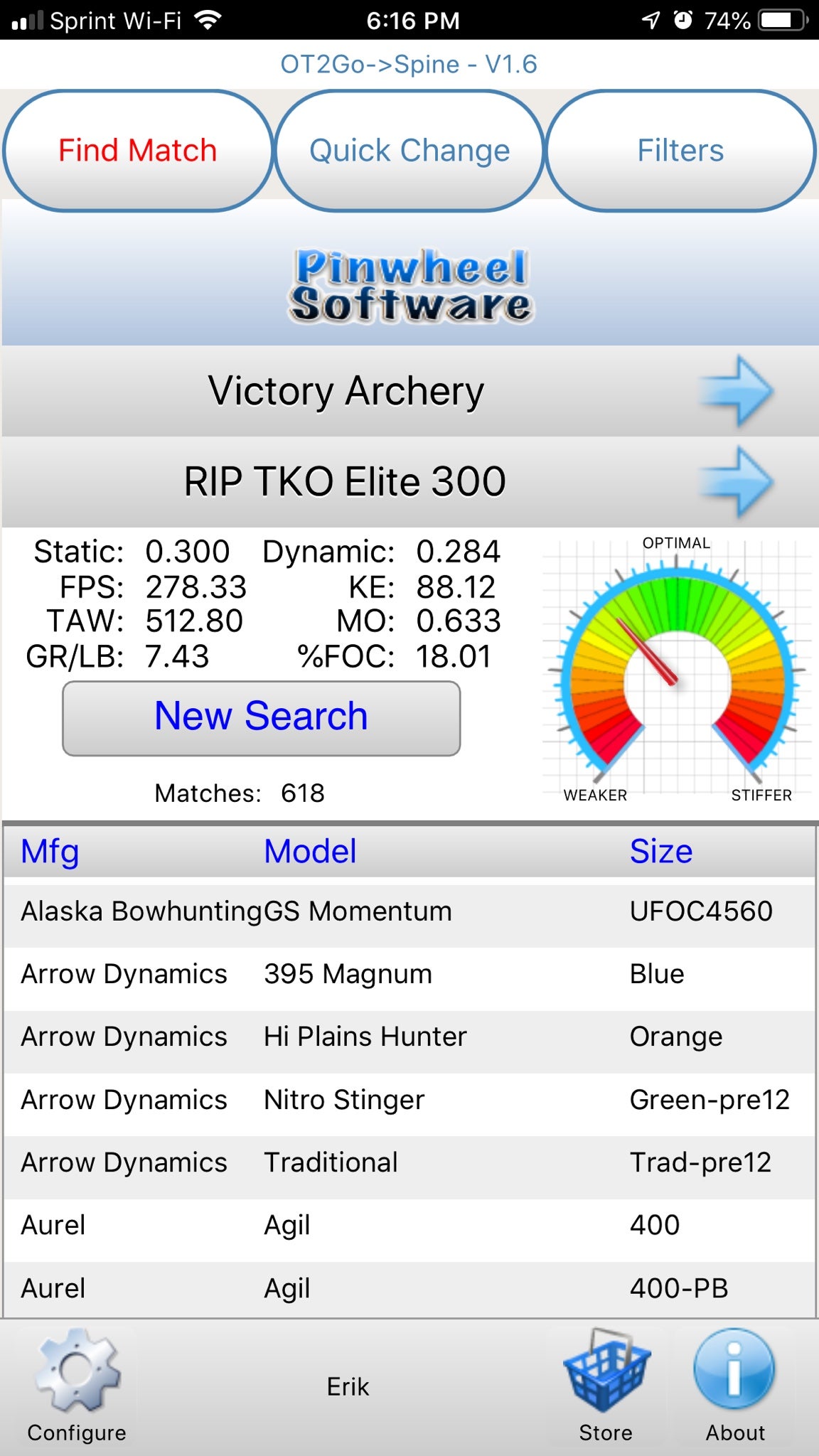This screenshot has width=819, height=1456.
Task: Open the Filters options
Action: pyautogui.click(x=680, y=149)
